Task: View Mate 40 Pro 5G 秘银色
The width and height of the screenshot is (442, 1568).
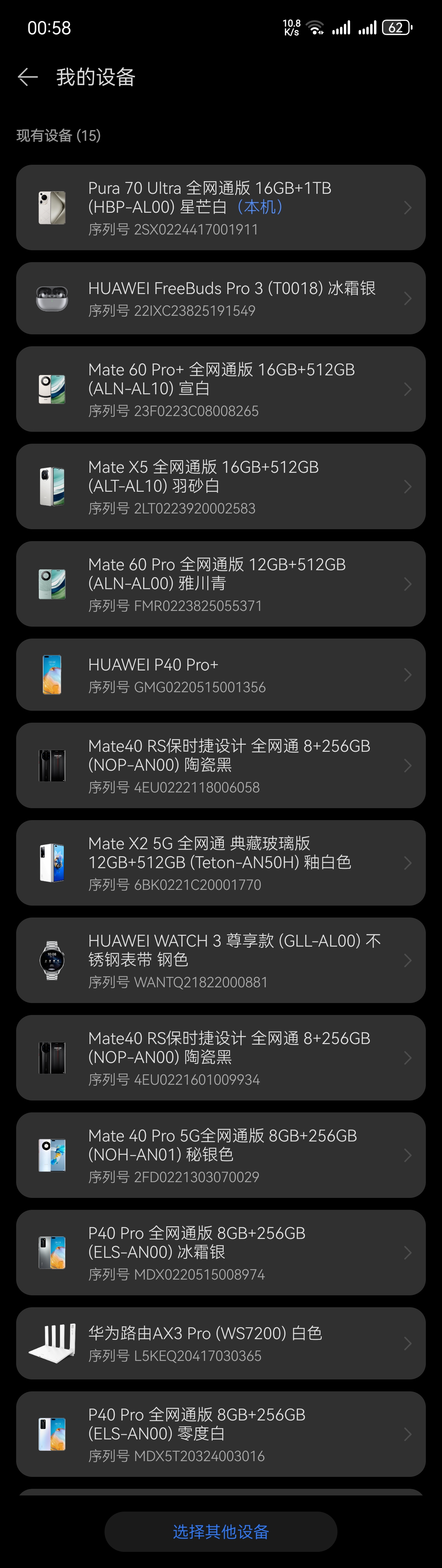Action: pos(221,1155)
